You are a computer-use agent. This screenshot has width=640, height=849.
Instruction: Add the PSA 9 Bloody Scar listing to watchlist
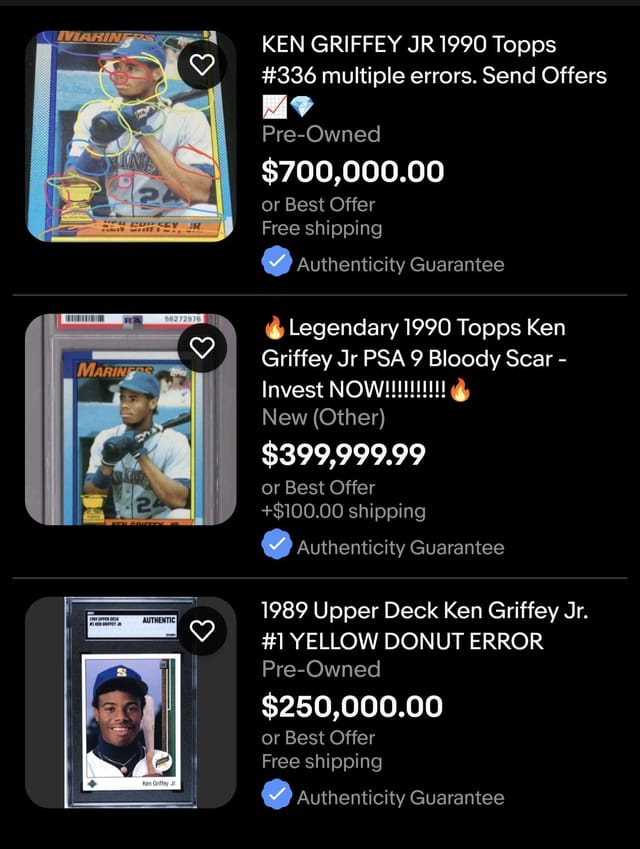click(x=203, y=348)
